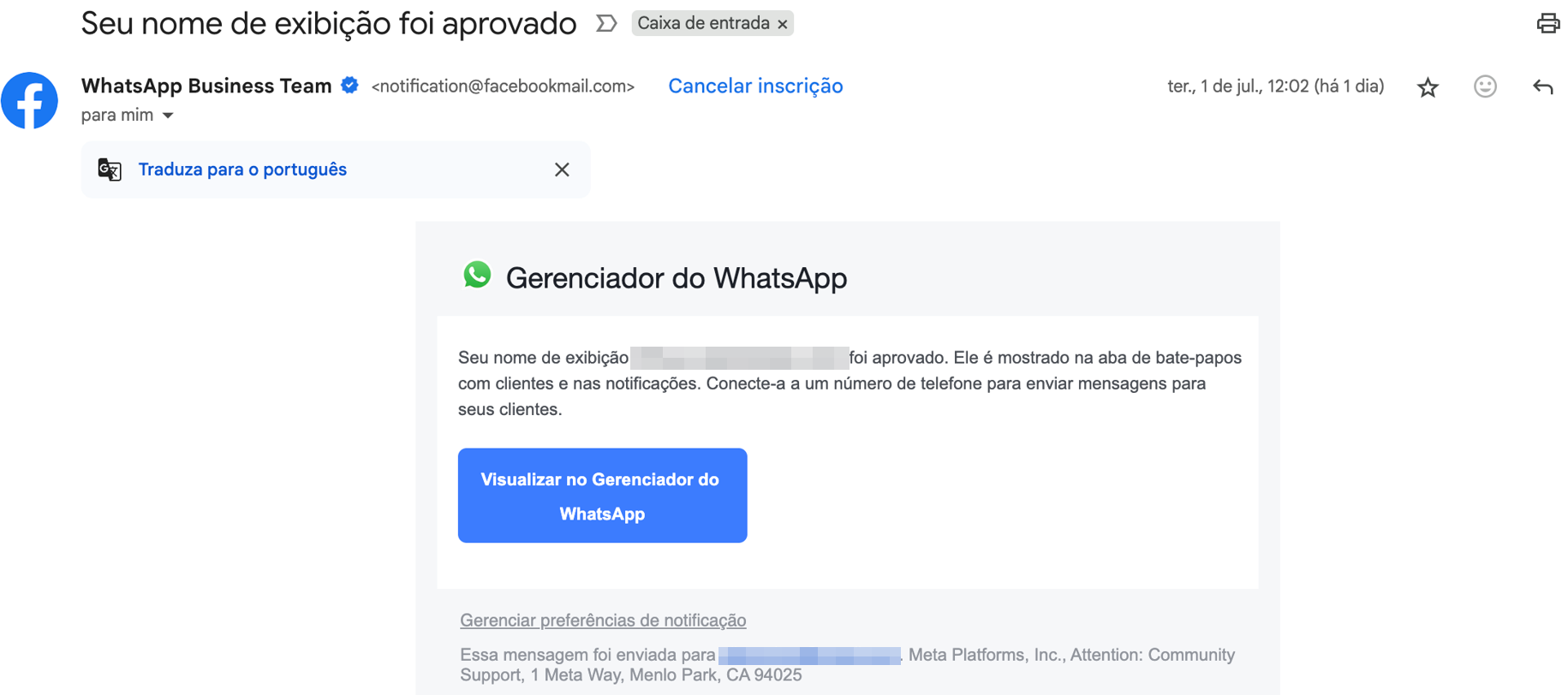Open Gerenciar preferências de notificação
1568x695 pixels.
[x=603, y=620]
